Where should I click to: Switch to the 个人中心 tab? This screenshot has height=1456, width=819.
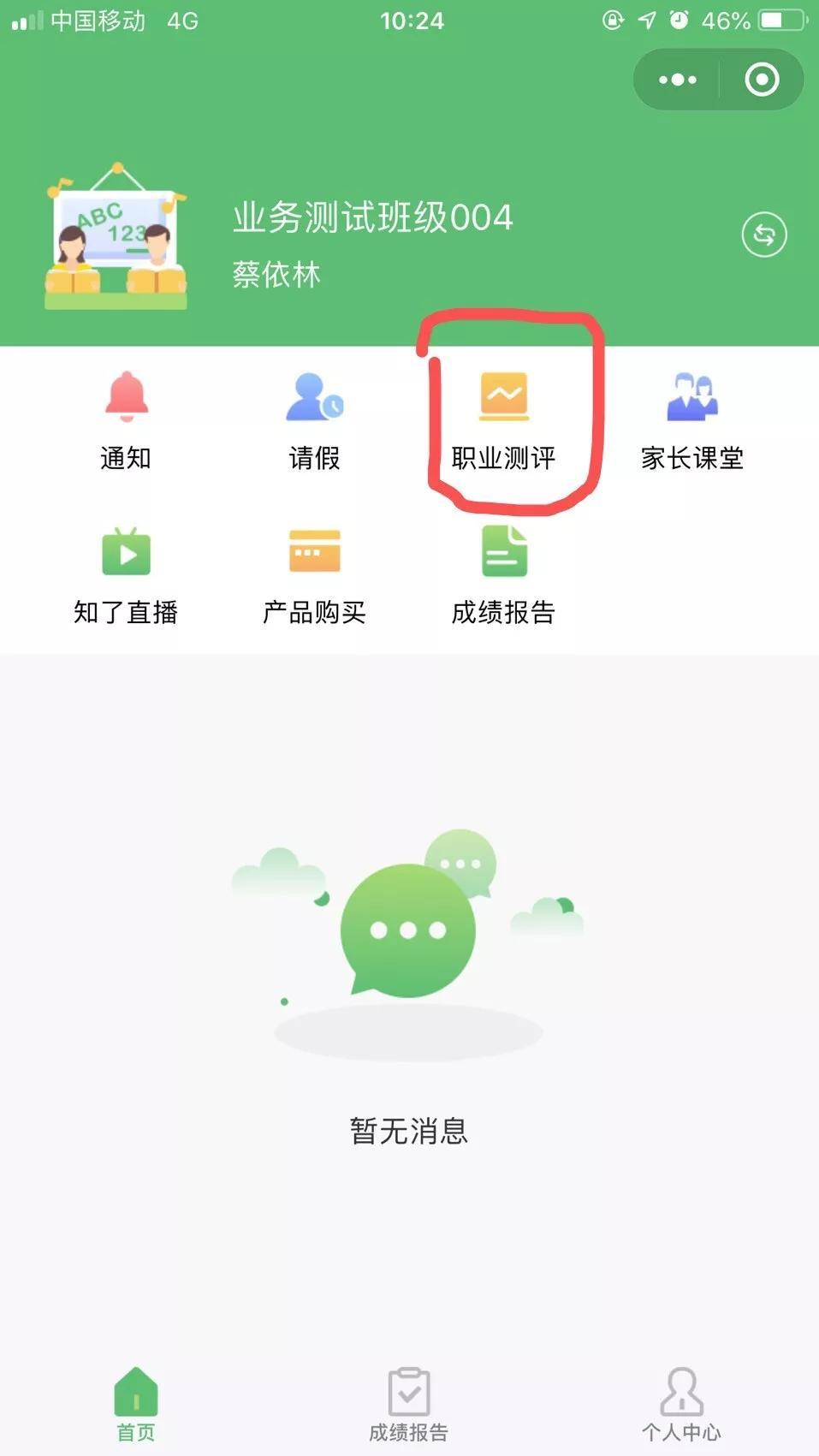[681, 1404]
